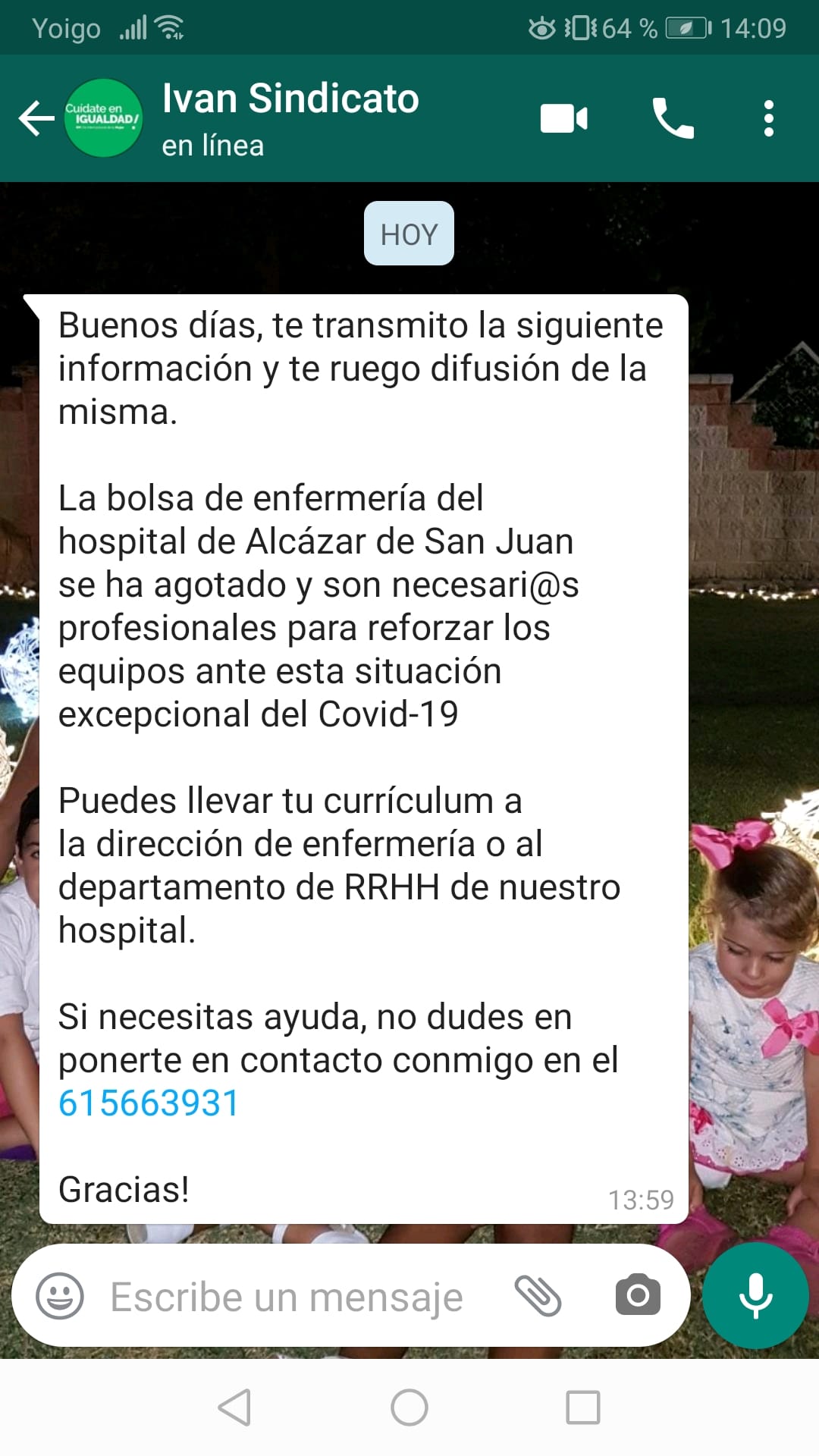Tap the phone number 615663931 link
The height and width of the screenshot is (1456, 819).
point(149,1103)
